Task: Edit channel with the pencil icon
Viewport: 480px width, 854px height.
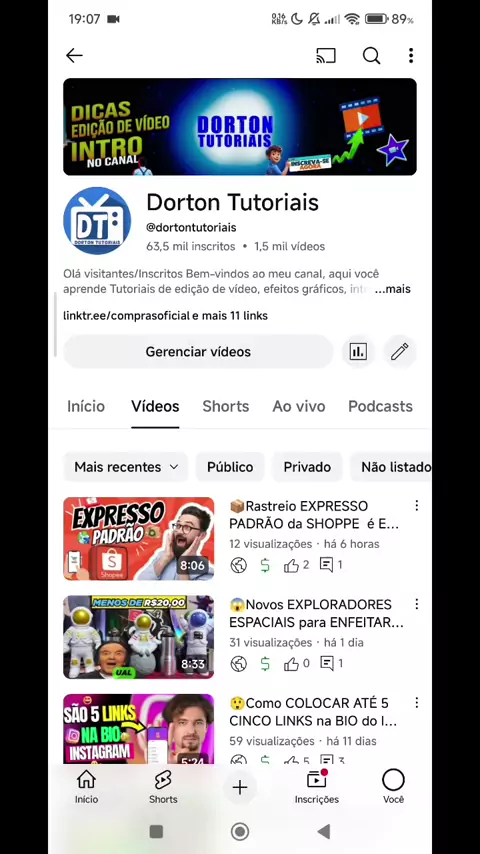Action: coord(399,352)
